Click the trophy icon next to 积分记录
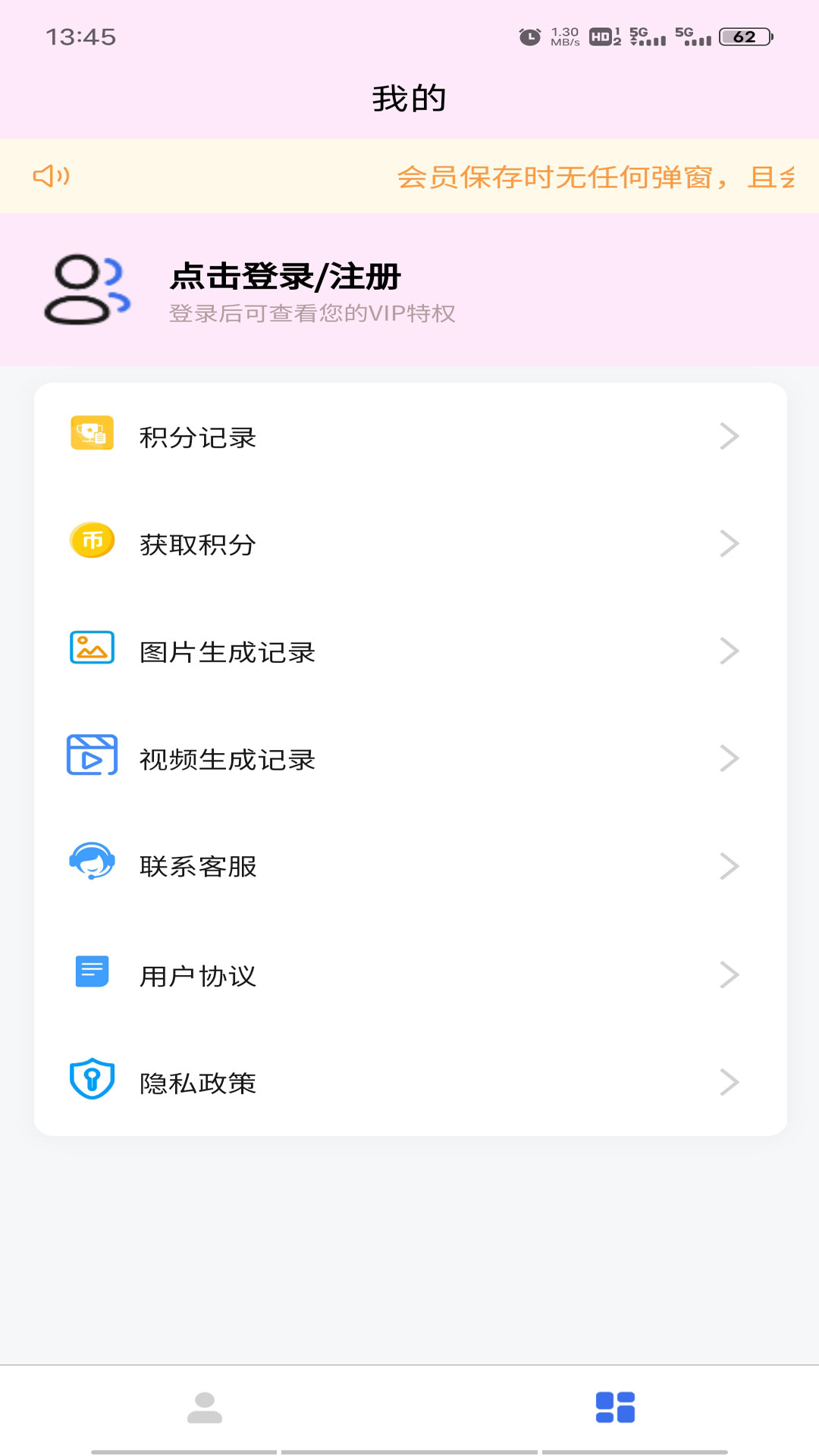 coord(90,435)
